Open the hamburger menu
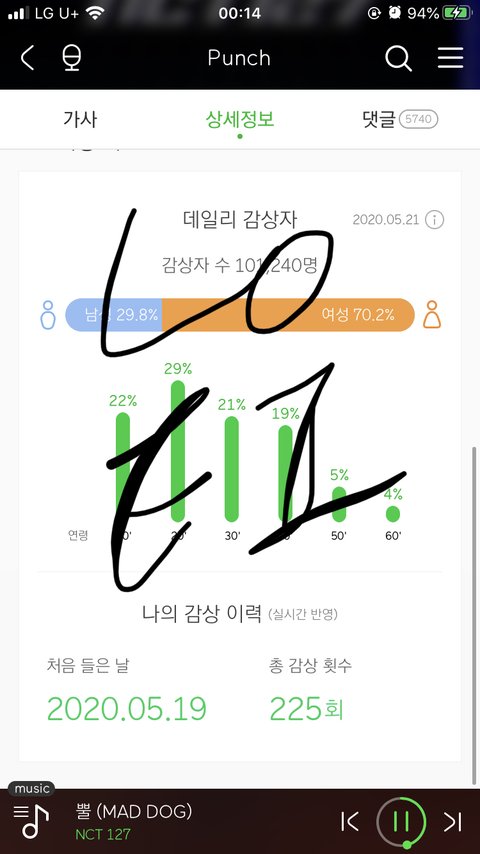The height and width of the screenshot is (854, 480). coord(451,58)
